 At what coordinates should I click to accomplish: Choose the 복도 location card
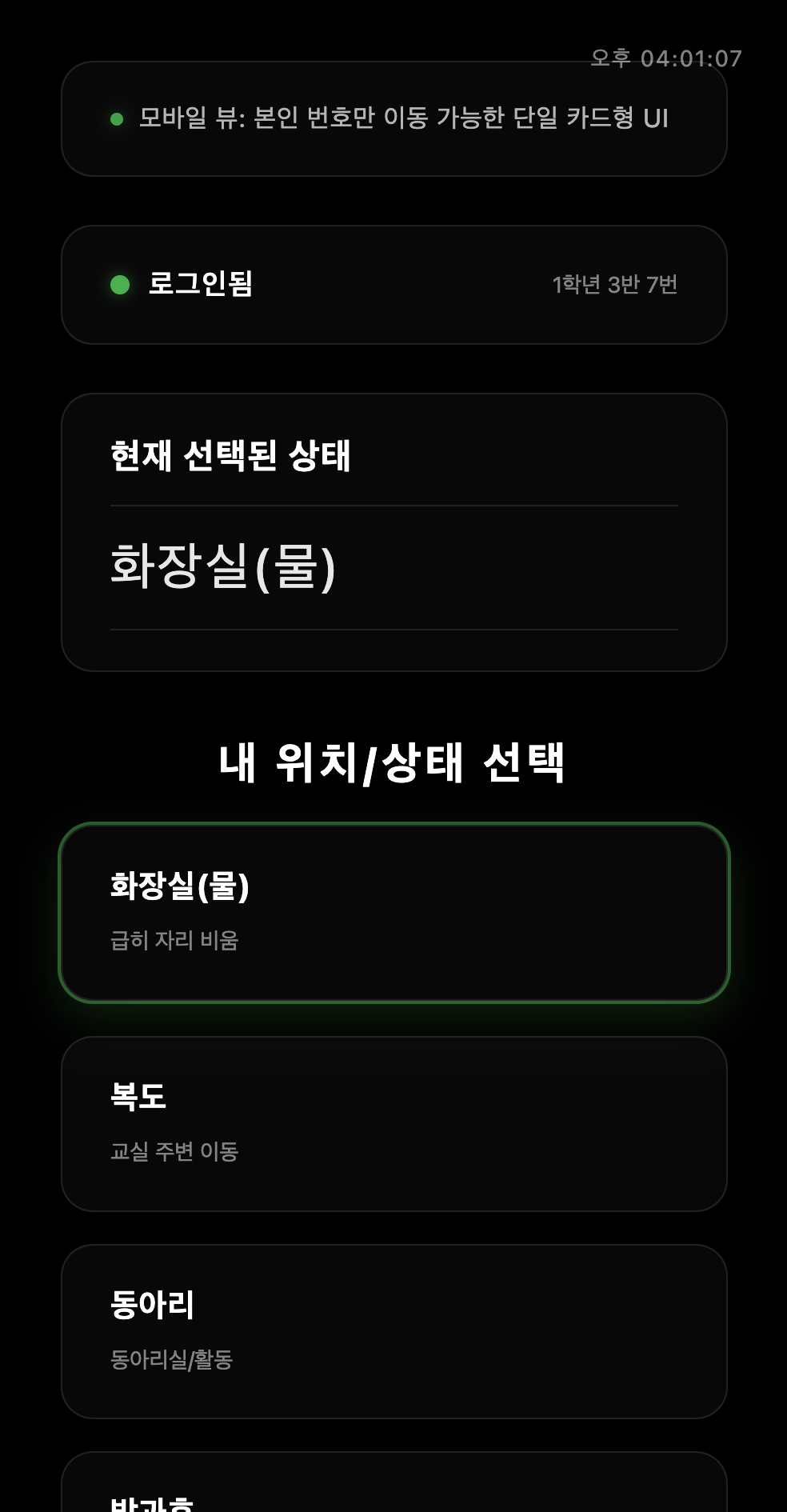coord(393,1123)
